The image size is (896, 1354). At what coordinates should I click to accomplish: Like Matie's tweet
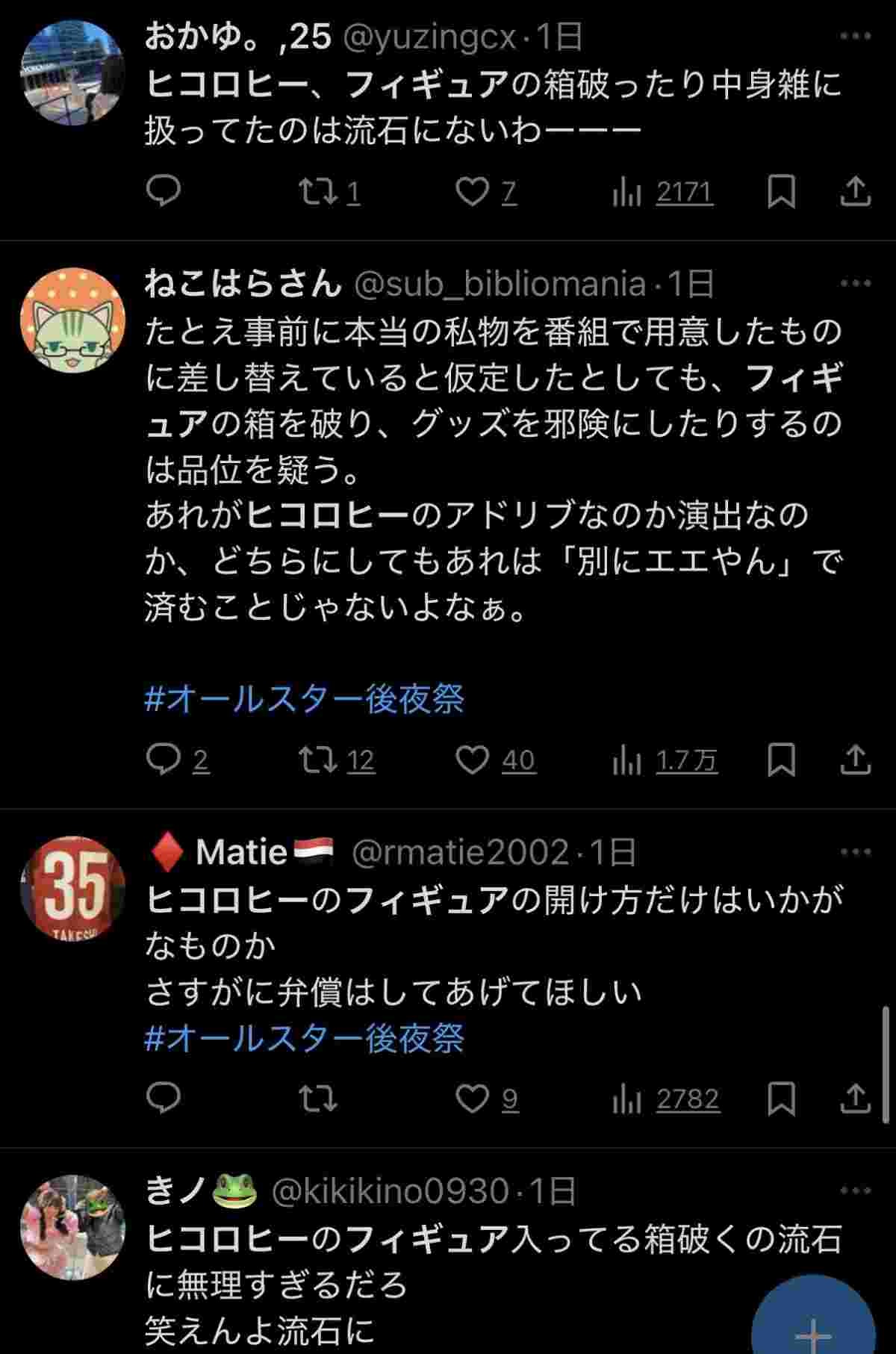tap(472, 1099)
